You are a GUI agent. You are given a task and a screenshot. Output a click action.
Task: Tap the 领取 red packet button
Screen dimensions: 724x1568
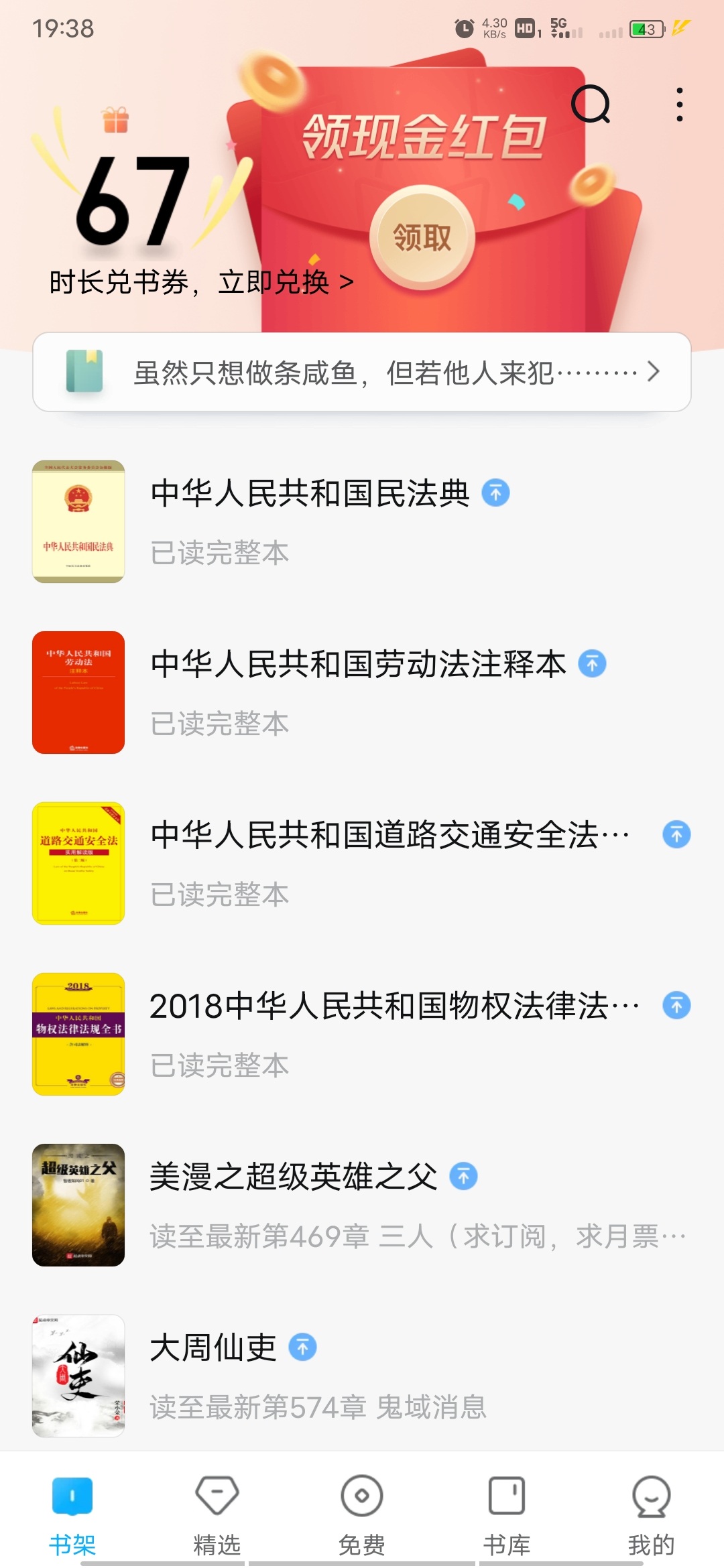coord(422,237)
